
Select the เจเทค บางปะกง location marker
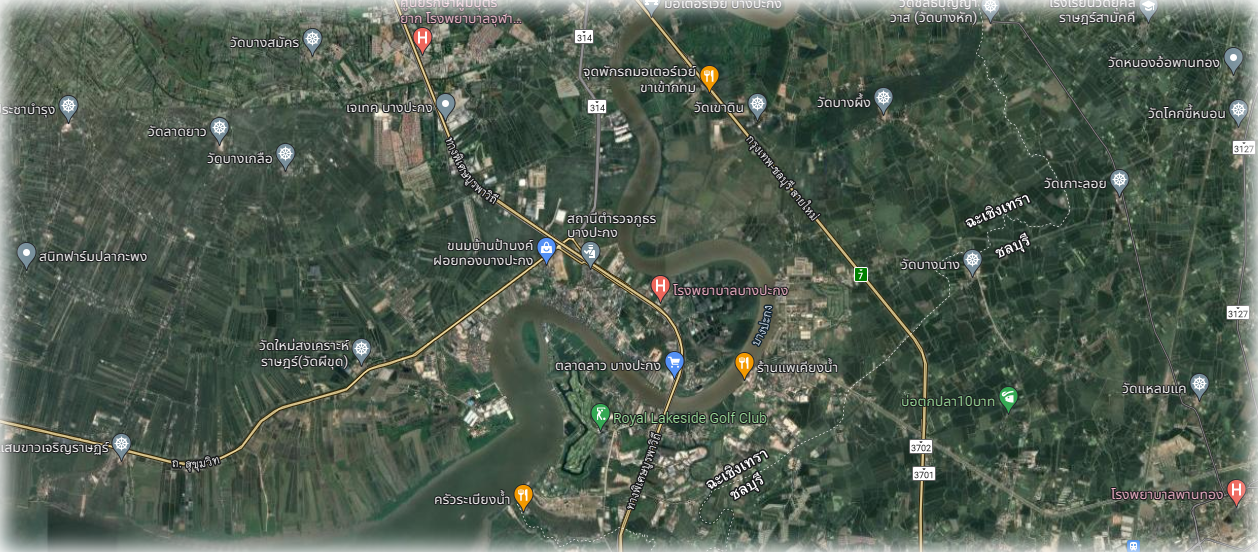(446, 104)
